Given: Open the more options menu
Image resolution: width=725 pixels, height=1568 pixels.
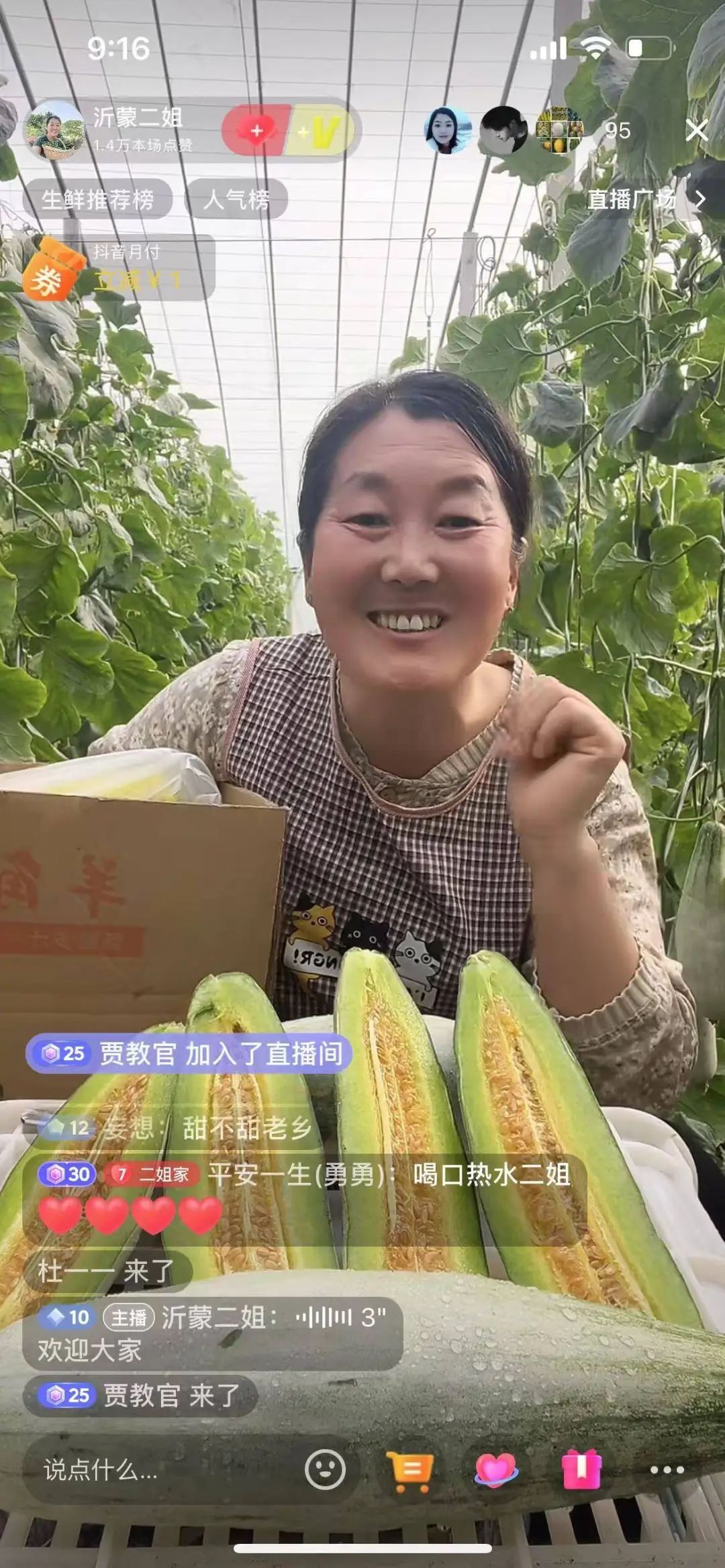Looking at the screenshot, I should tap(667, 1470).
